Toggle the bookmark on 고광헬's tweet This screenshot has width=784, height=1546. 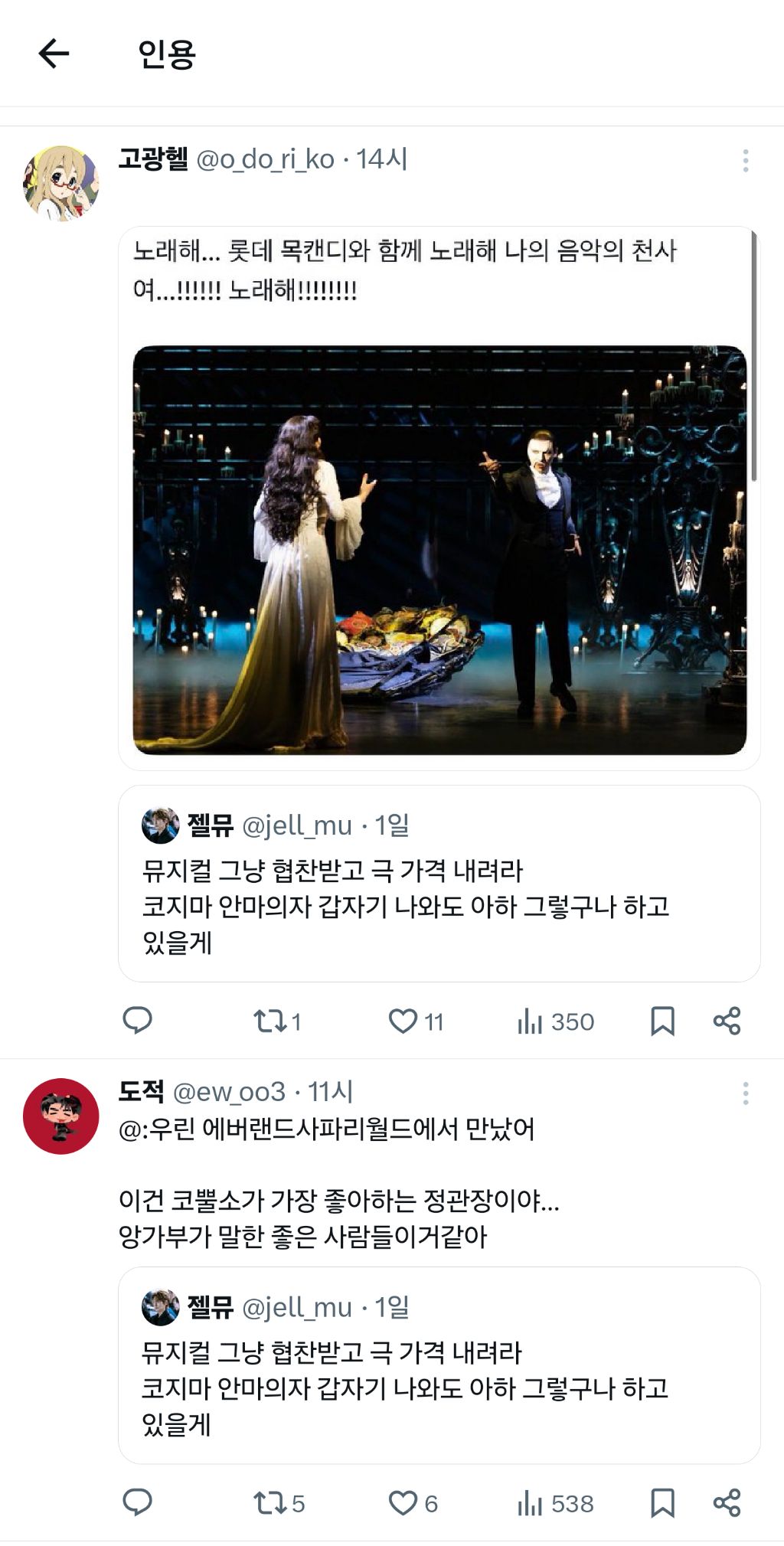[x=663, y=1021]
